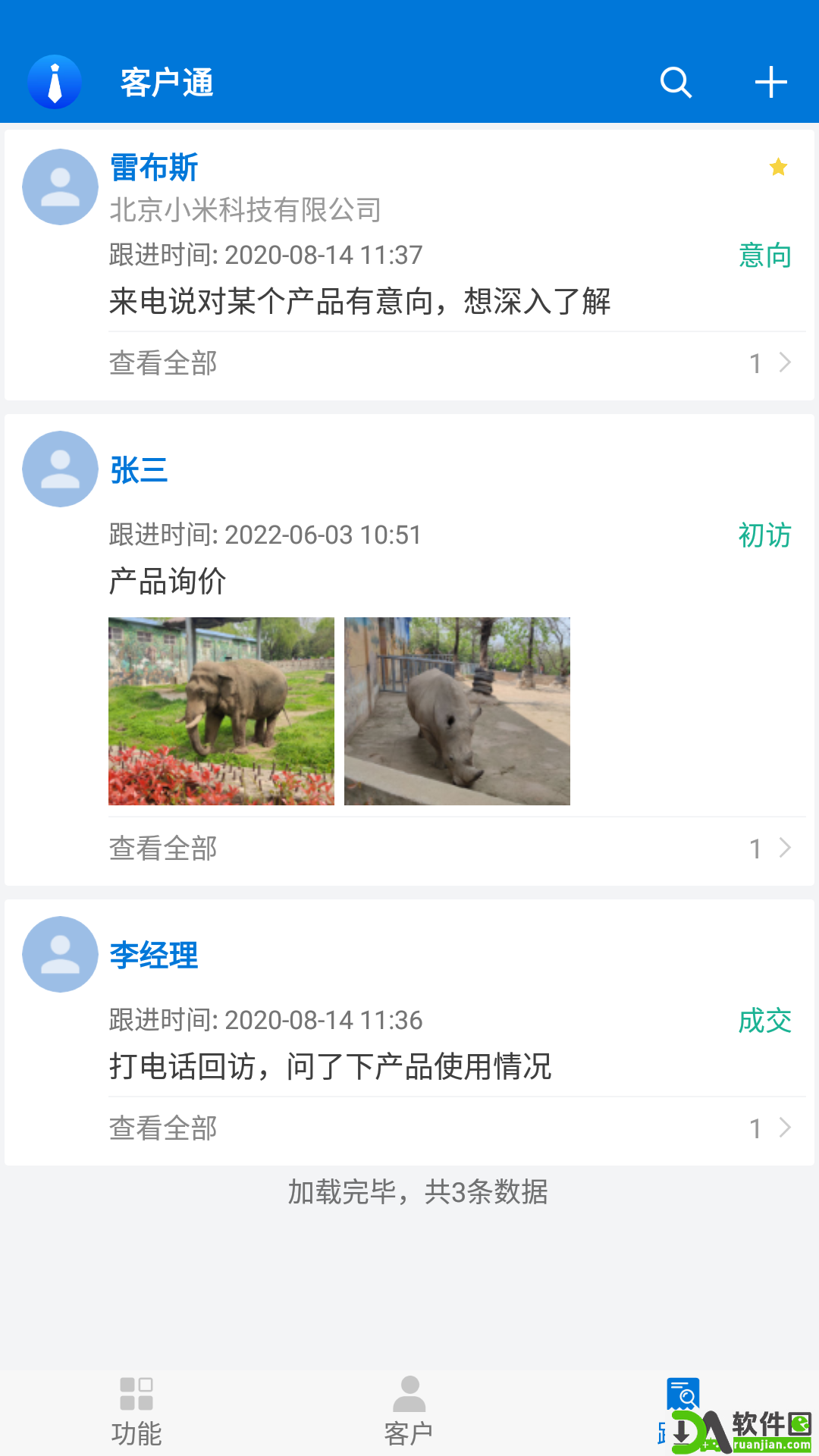Open 李经理's details using the right chevron

[x=783, y=1128]
